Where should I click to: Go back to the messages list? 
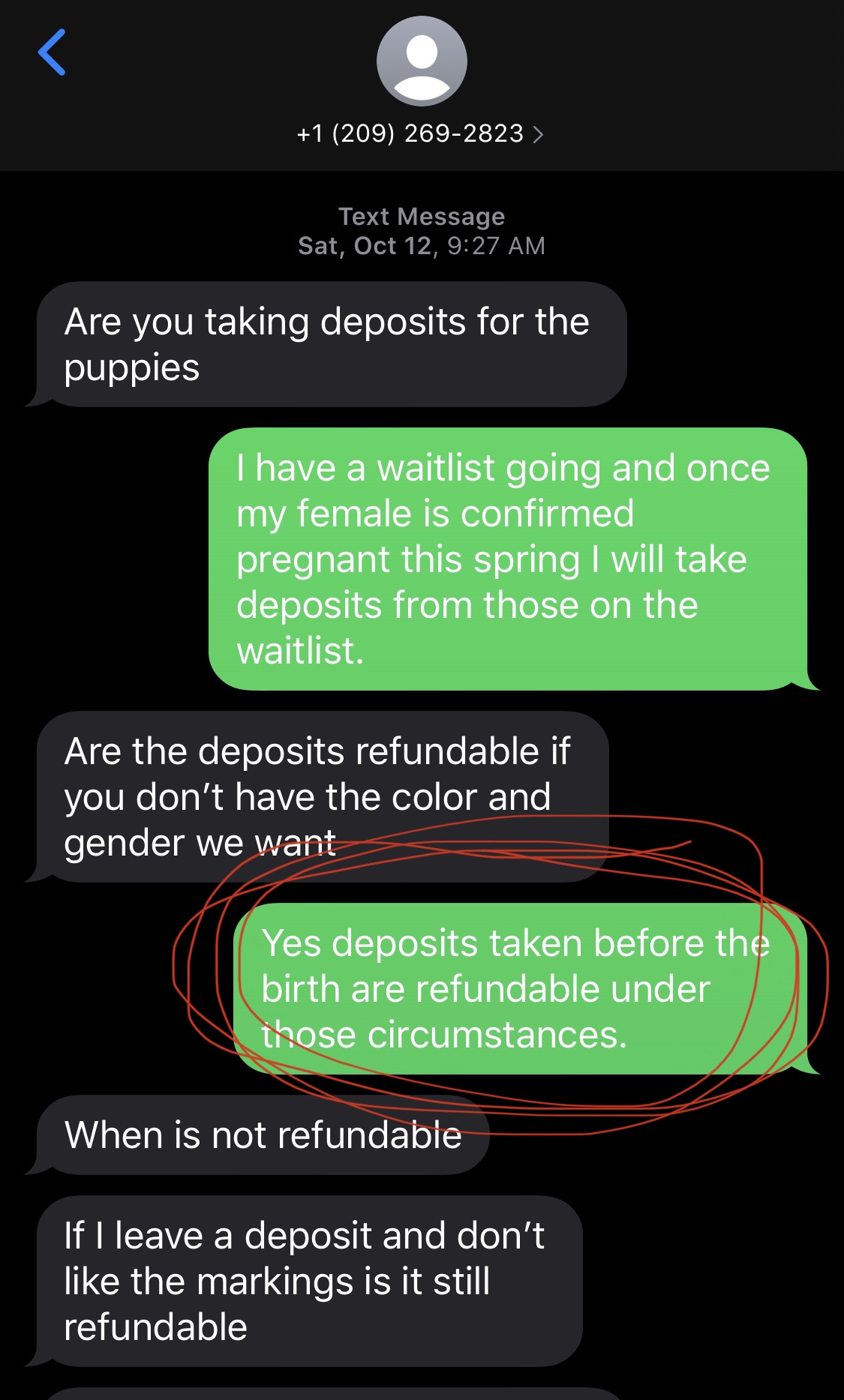click(x=52, y=52)
